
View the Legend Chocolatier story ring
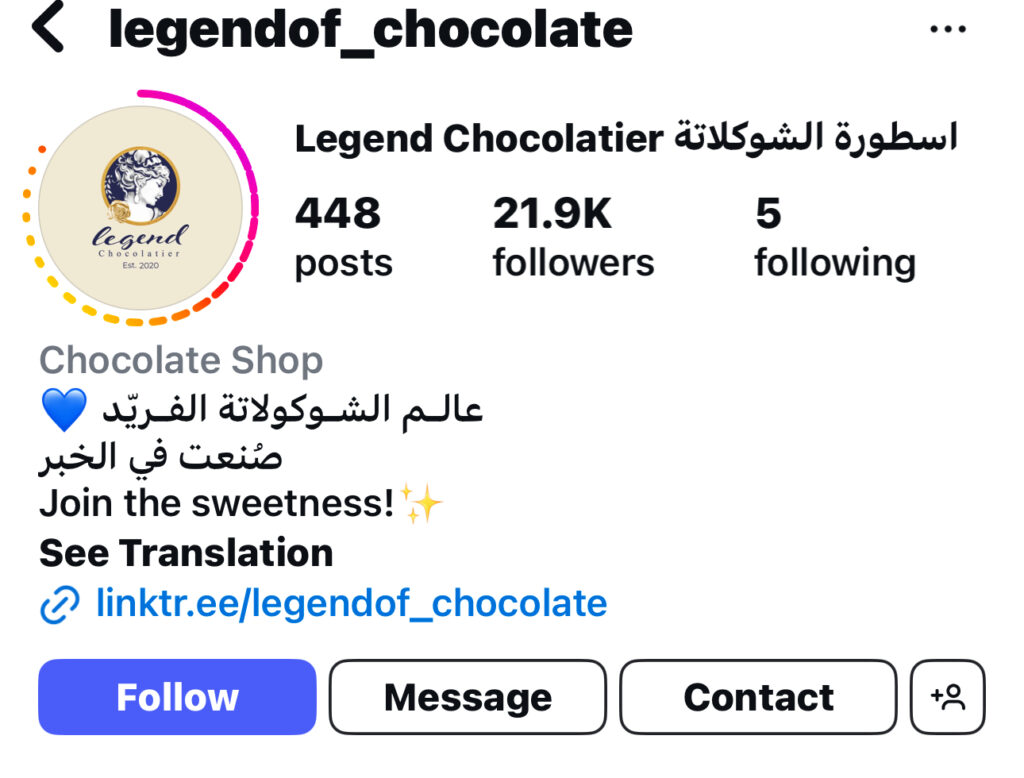point(141,207)
